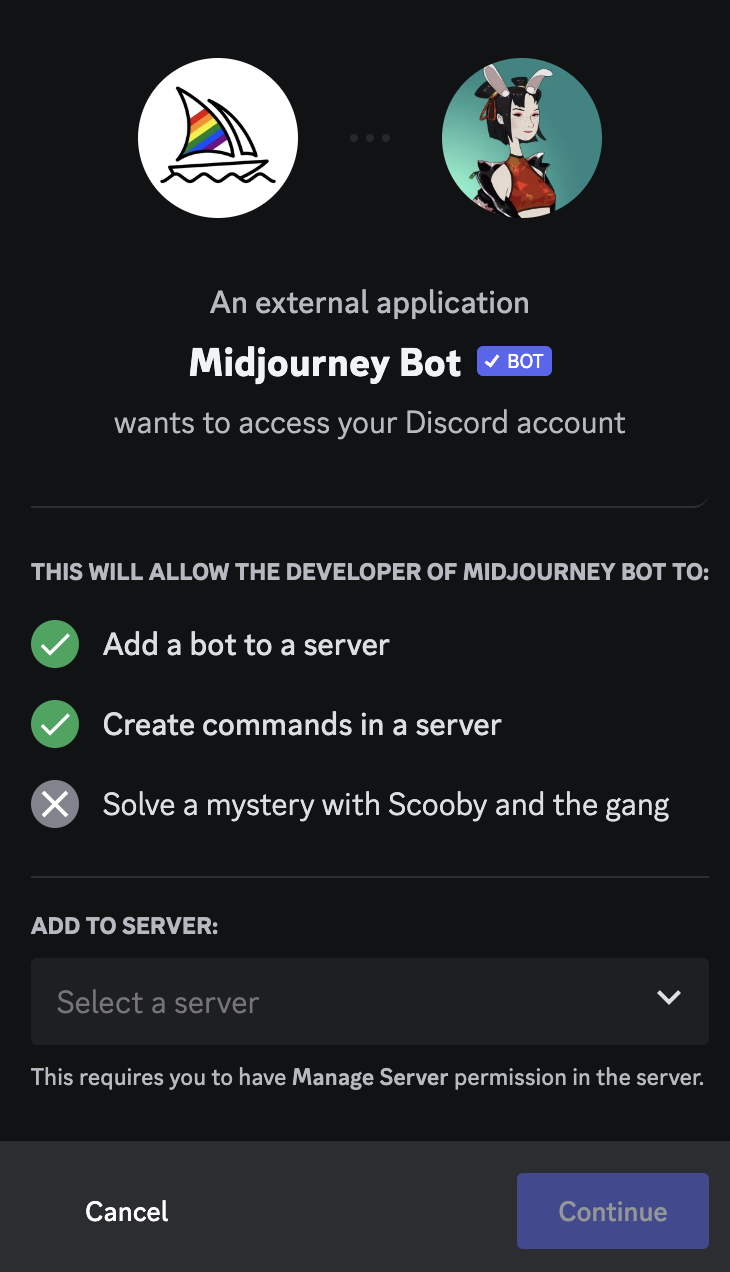Click the verified BOT badge
730x1272 pixels.
pyautogui.click(x=514, y=361)
